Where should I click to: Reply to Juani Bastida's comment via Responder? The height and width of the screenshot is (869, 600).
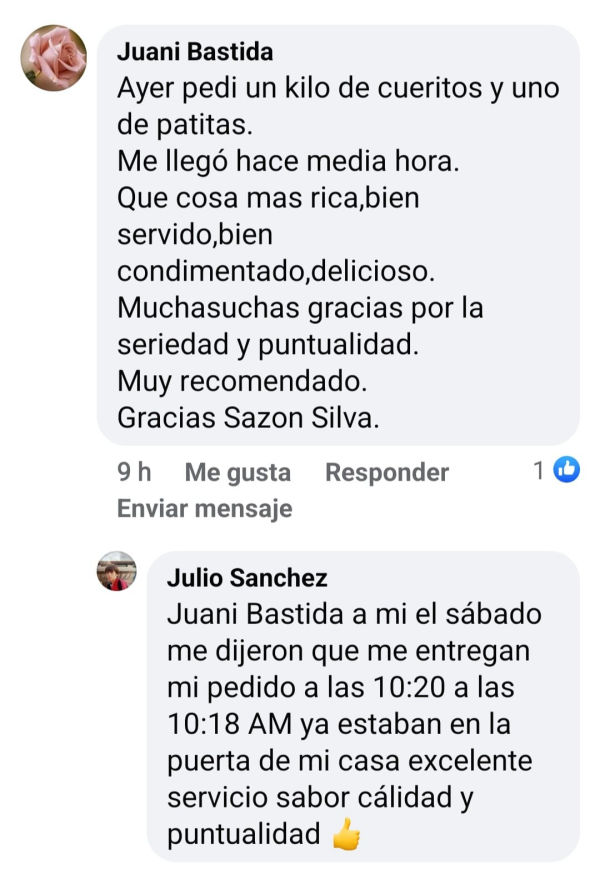coord(387,472)
